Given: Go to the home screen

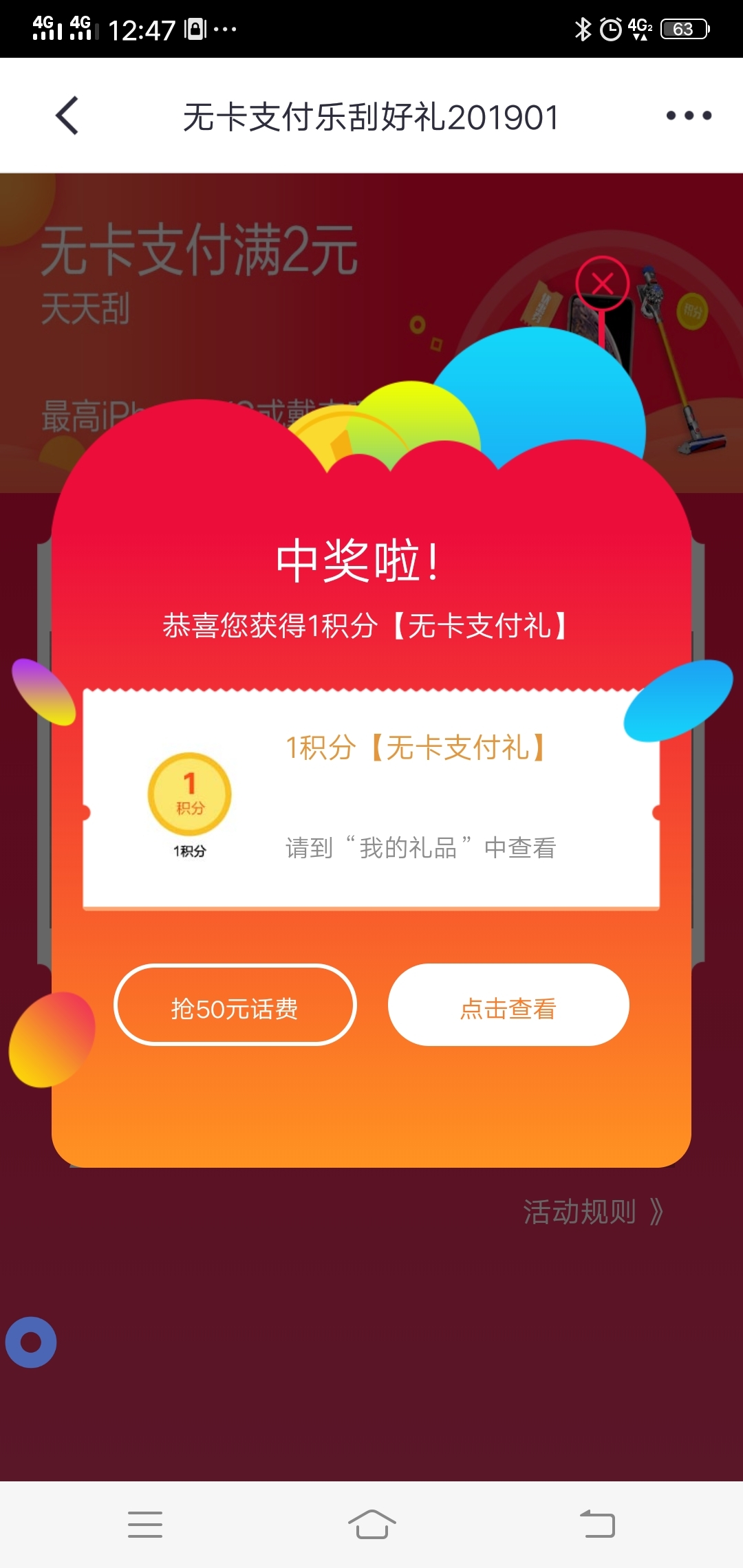Looking at the screenshot, I should coord(371,1525).
